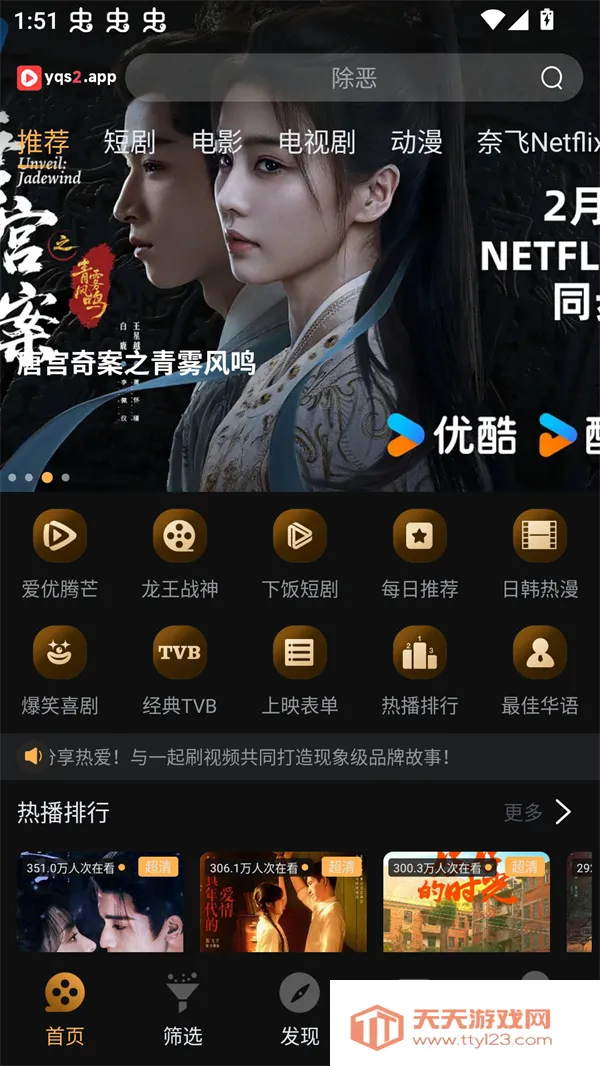View the 上映表单 release list
This screenshot has height=1066, width=600.
[300, 668]
